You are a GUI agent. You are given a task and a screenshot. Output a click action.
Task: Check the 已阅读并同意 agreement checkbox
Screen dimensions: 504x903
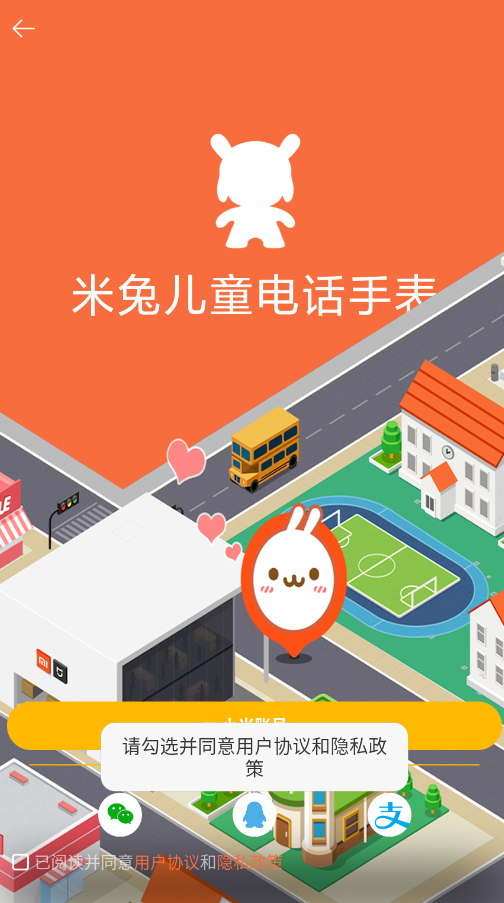tap(20, 862)
